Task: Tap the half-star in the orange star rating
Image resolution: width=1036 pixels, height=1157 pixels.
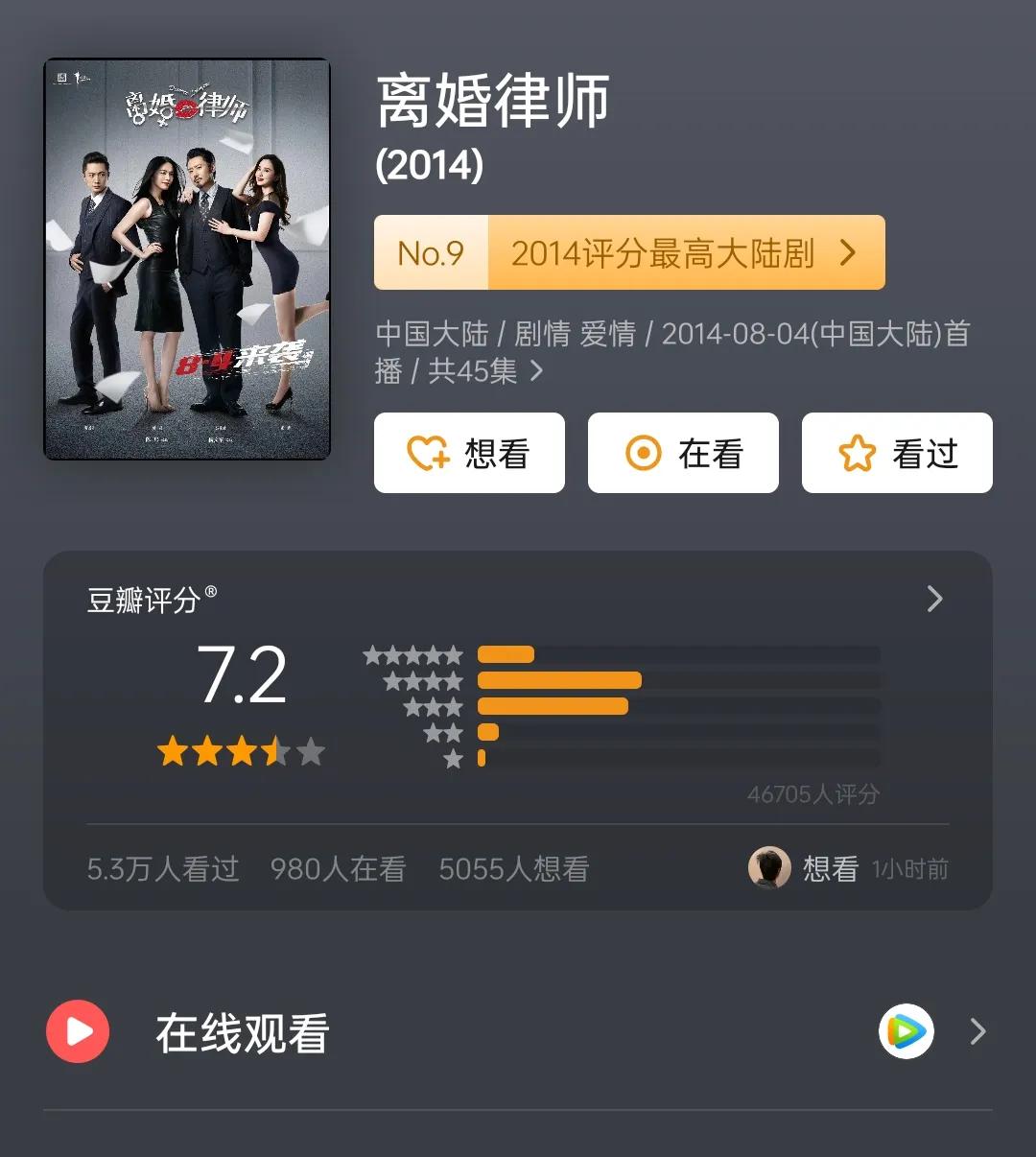Action: coord(275,753)
